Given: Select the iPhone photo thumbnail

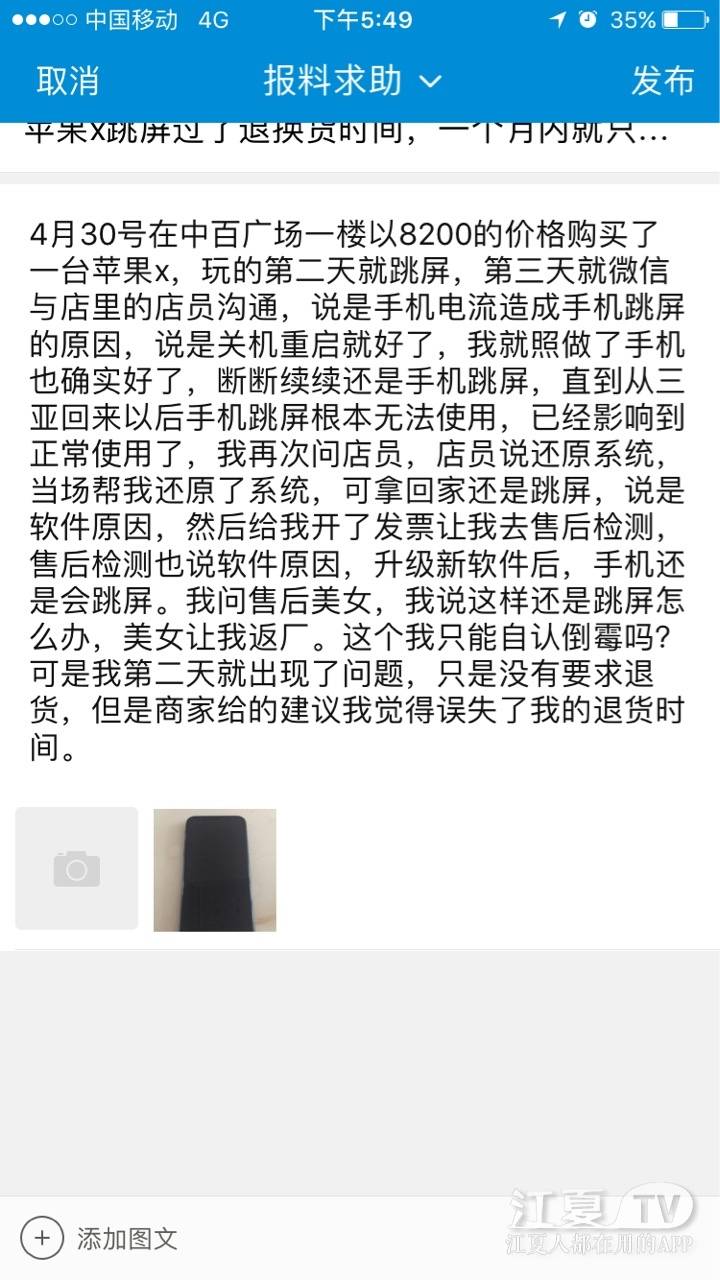Looking at the screenshot, I should click(x=213, y=868).
